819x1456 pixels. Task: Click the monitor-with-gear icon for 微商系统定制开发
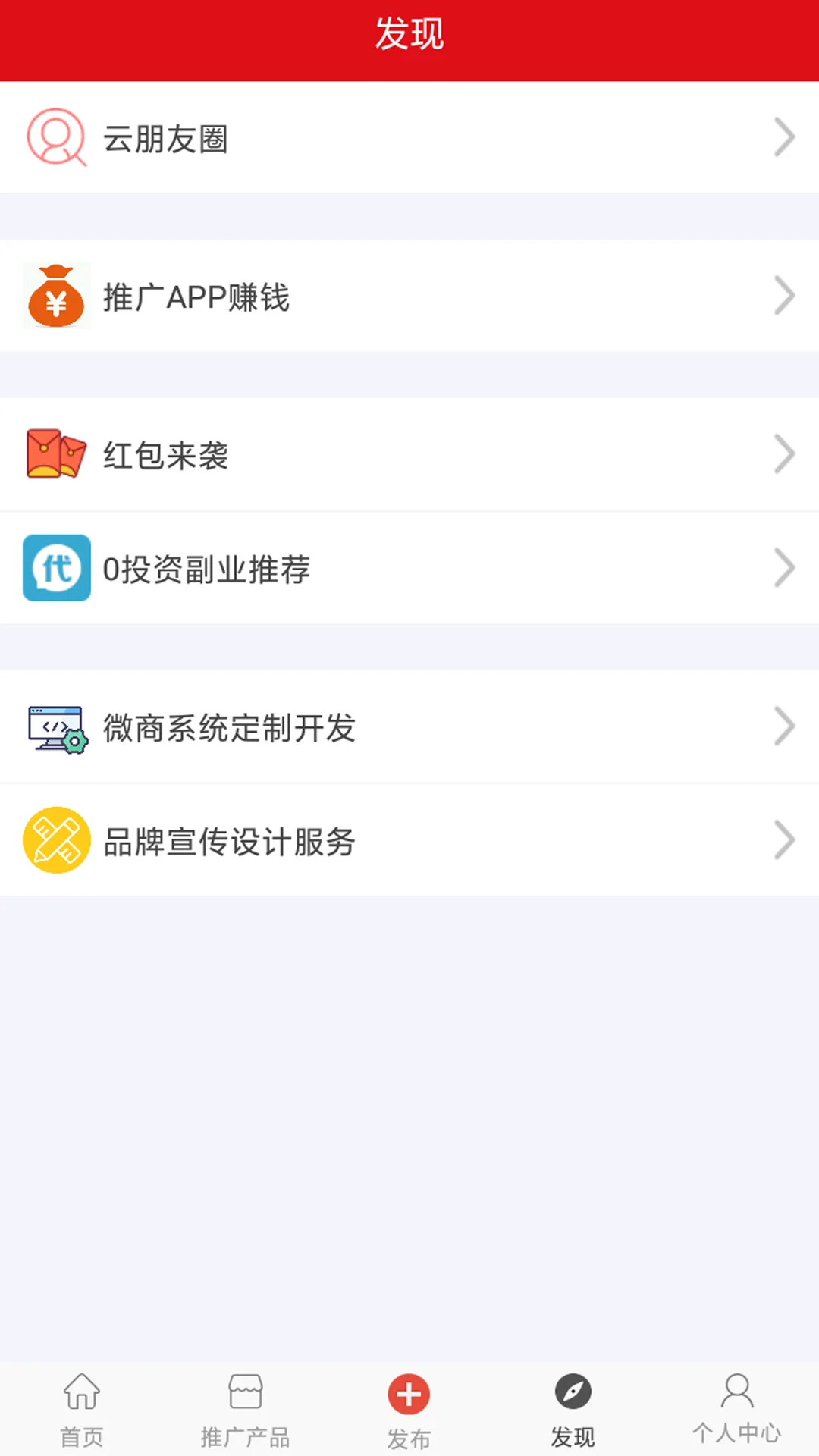pos(55,726)
